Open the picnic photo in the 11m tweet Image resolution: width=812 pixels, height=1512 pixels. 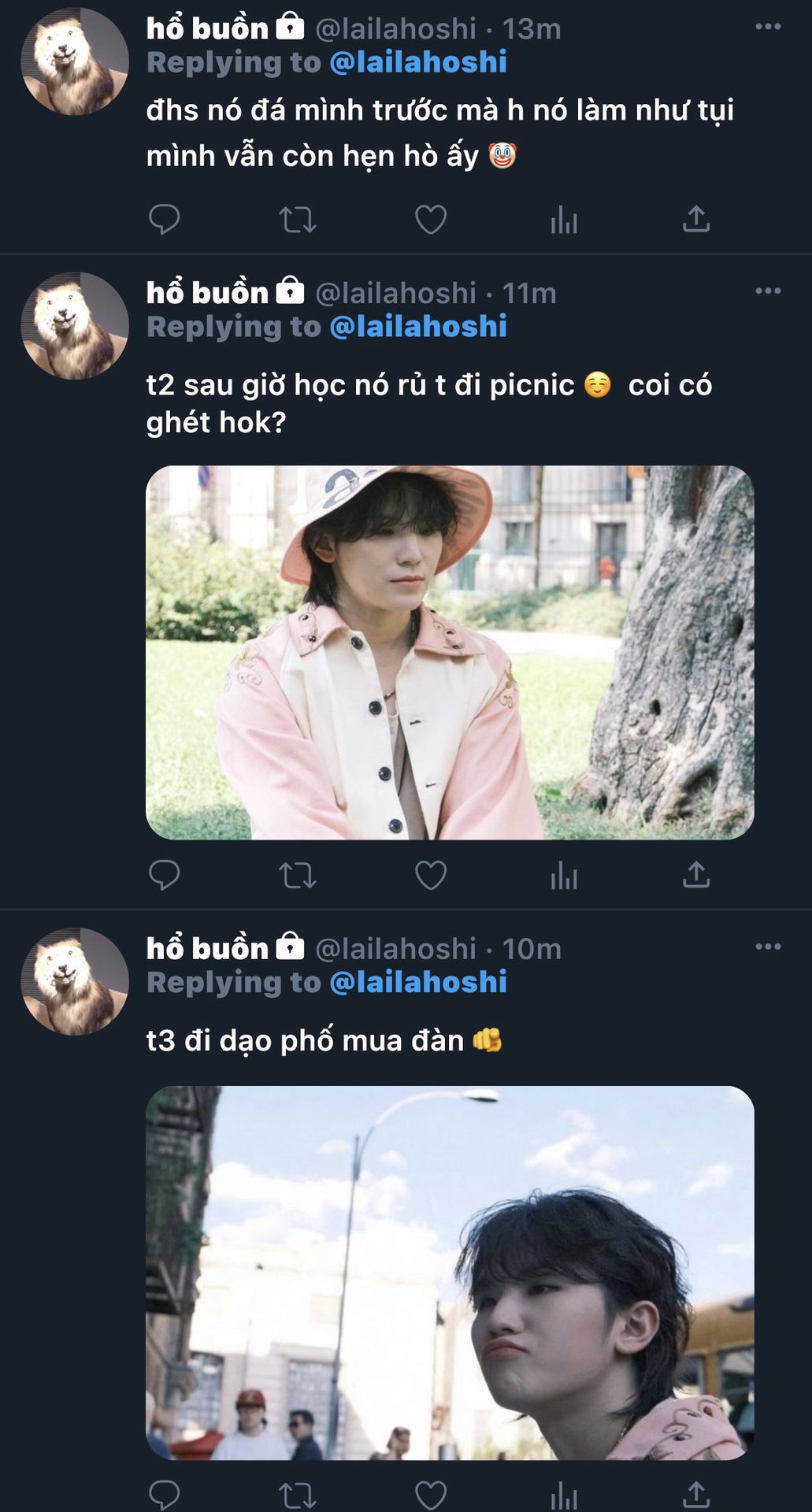click(450, 652)
